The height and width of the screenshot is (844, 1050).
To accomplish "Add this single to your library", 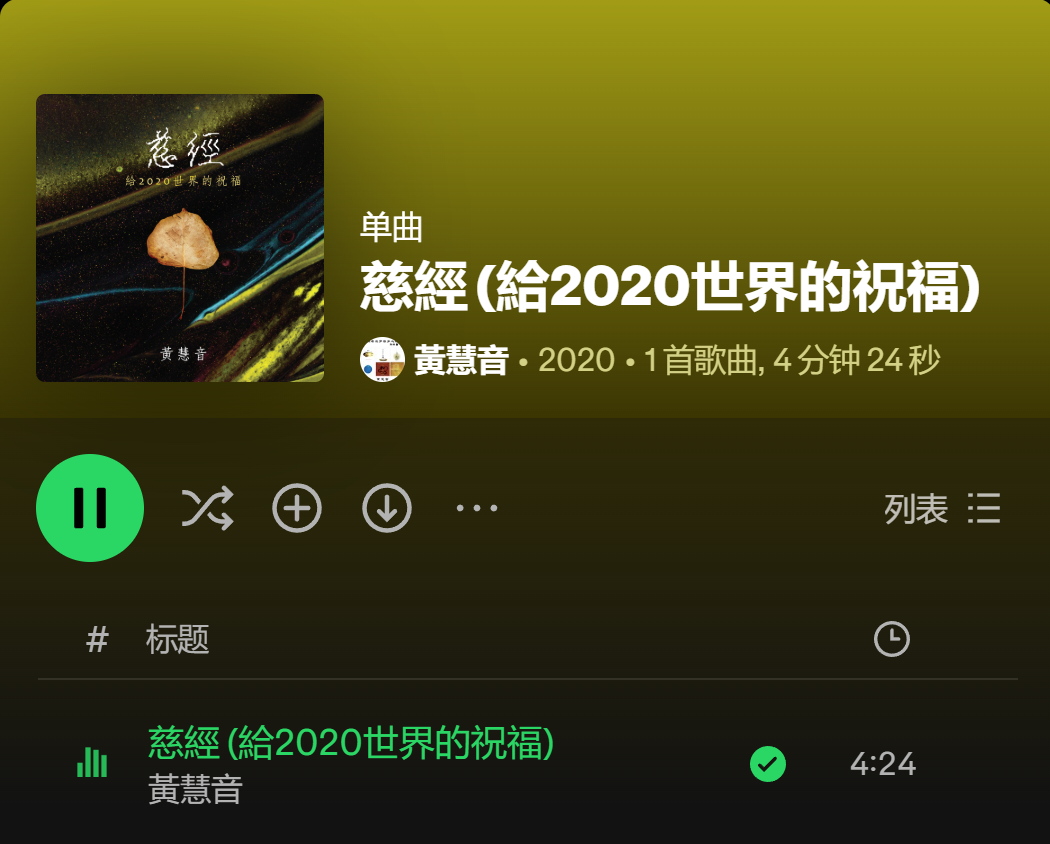I will pyautogui.click(x=297, y=508).
